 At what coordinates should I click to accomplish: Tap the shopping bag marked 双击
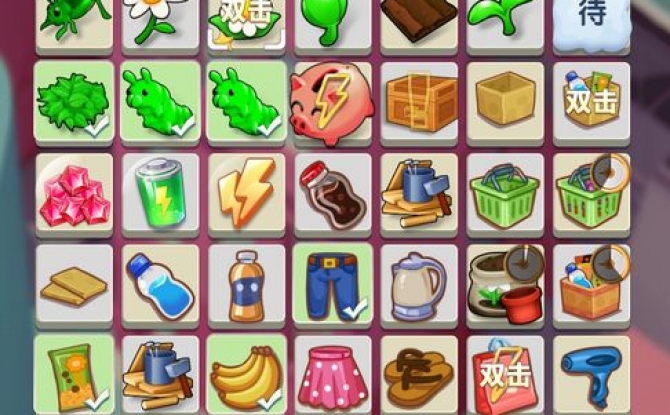point(504,375)
